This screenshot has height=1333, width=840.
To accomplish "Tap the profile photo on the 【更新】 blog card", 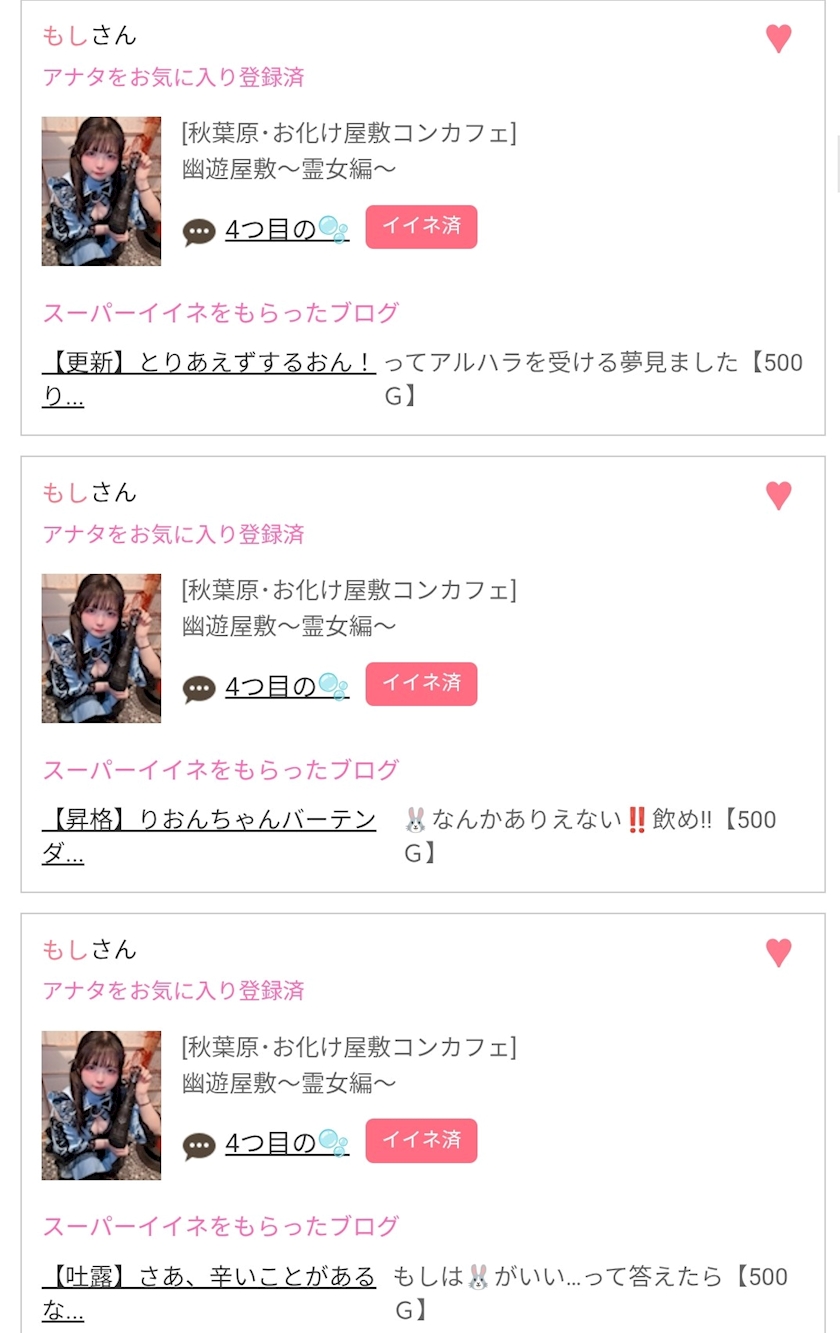I will 101,191.
